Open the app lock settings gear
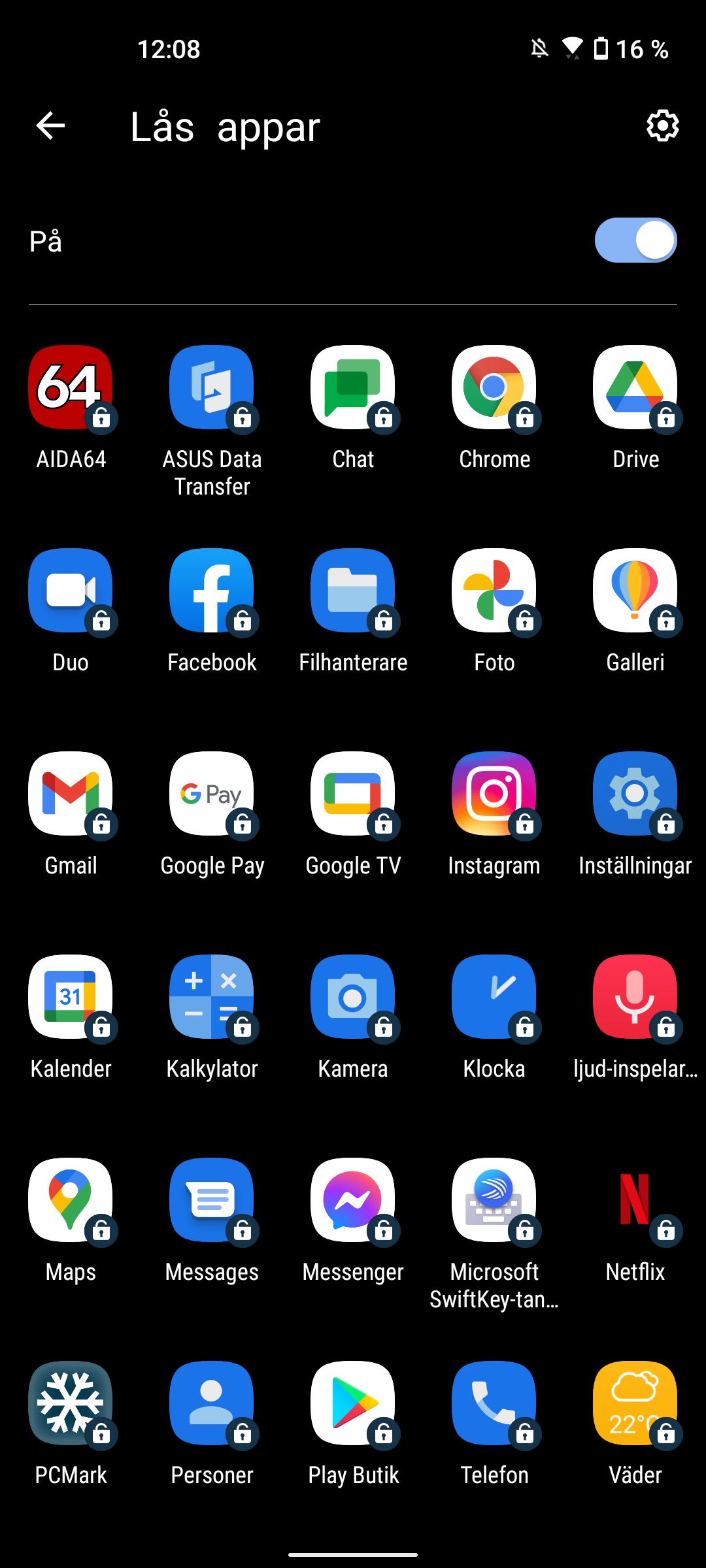706x1568 pixels. point(663,125)
